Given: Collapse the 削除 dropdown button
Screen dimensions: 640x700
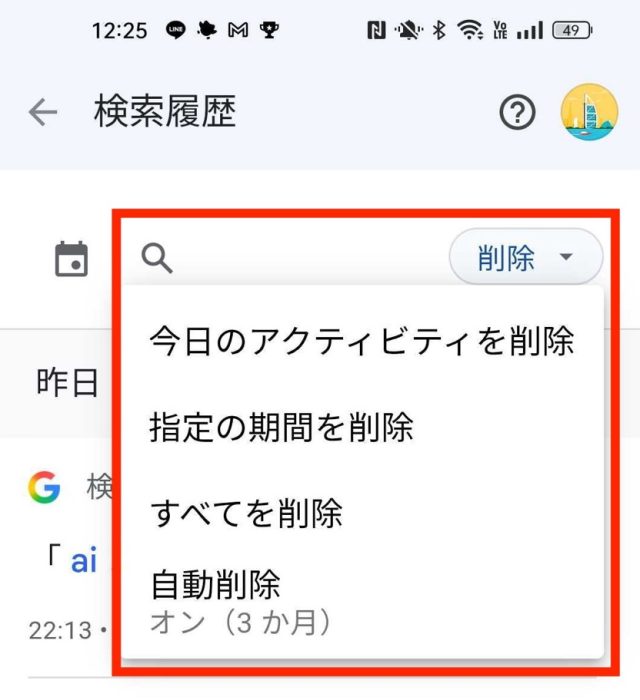Looking at the screenshot, I should pos(526,258).
